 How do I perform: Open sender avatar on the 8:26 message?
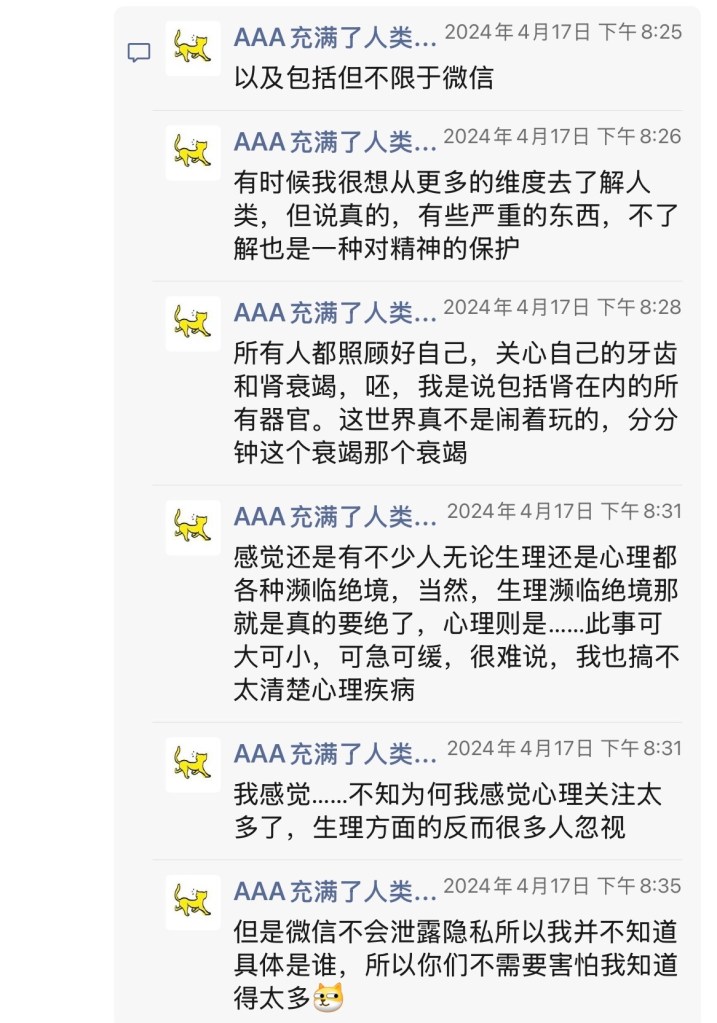[193, 153]
